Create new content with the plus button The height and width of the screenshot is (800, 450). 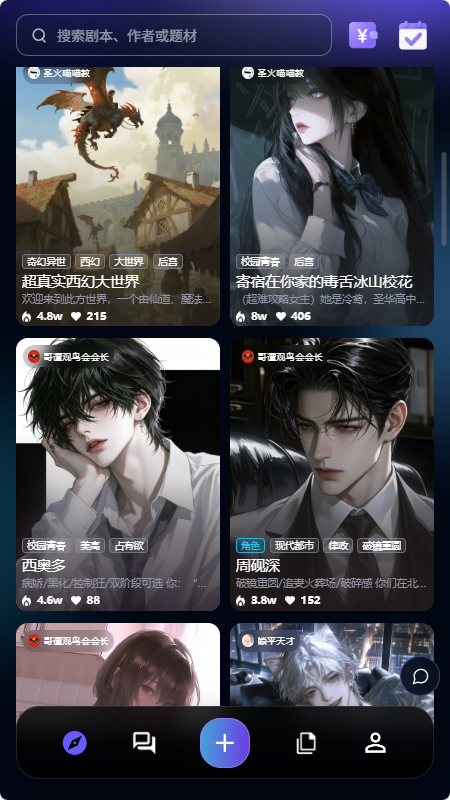(x=225, y=743)
